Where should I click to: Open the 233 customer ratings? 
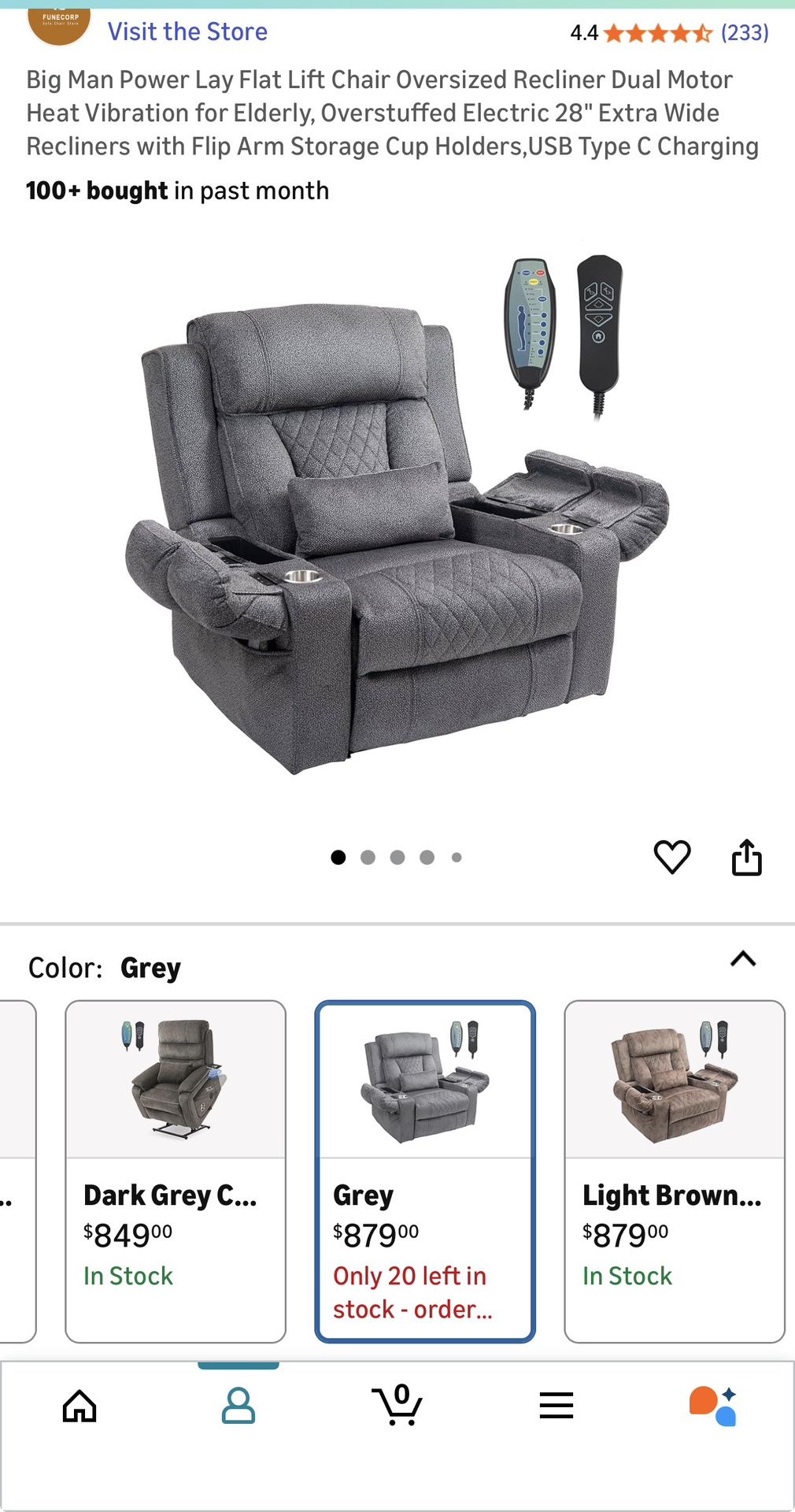click(x=744, y=32)
